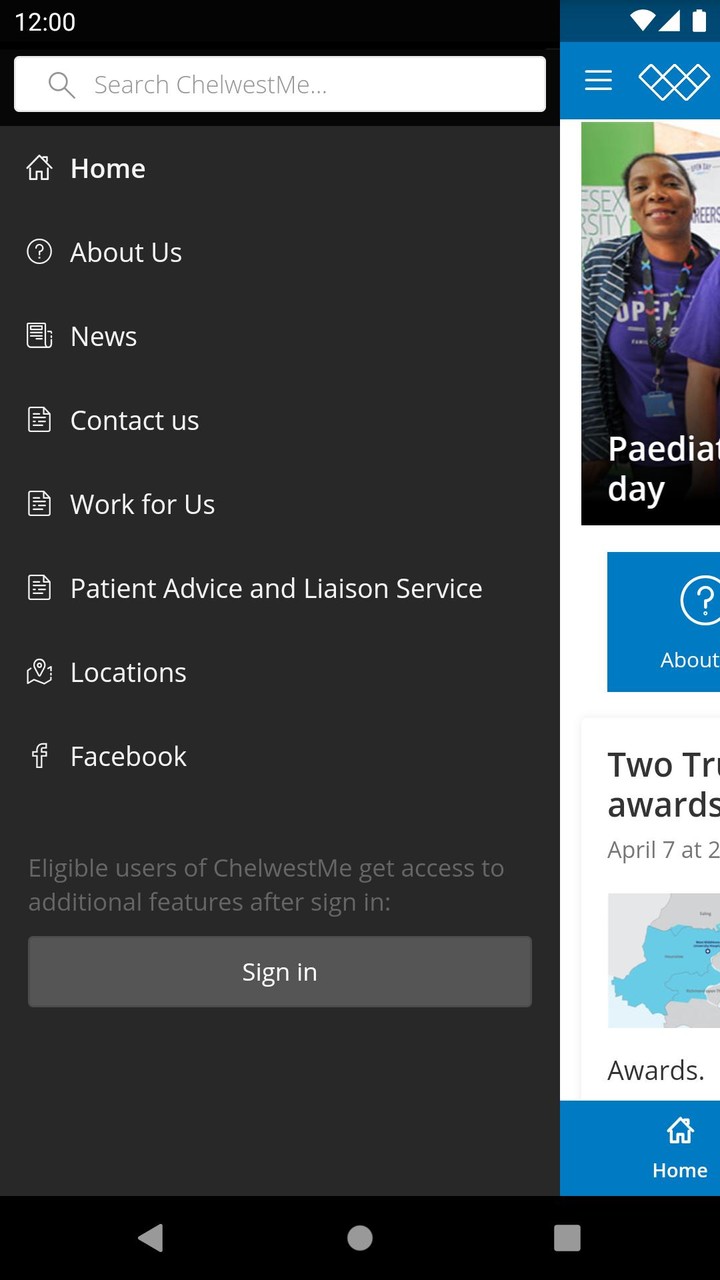Go to News in the drawer
The image size is (720, 1280).
pos(103,336)
